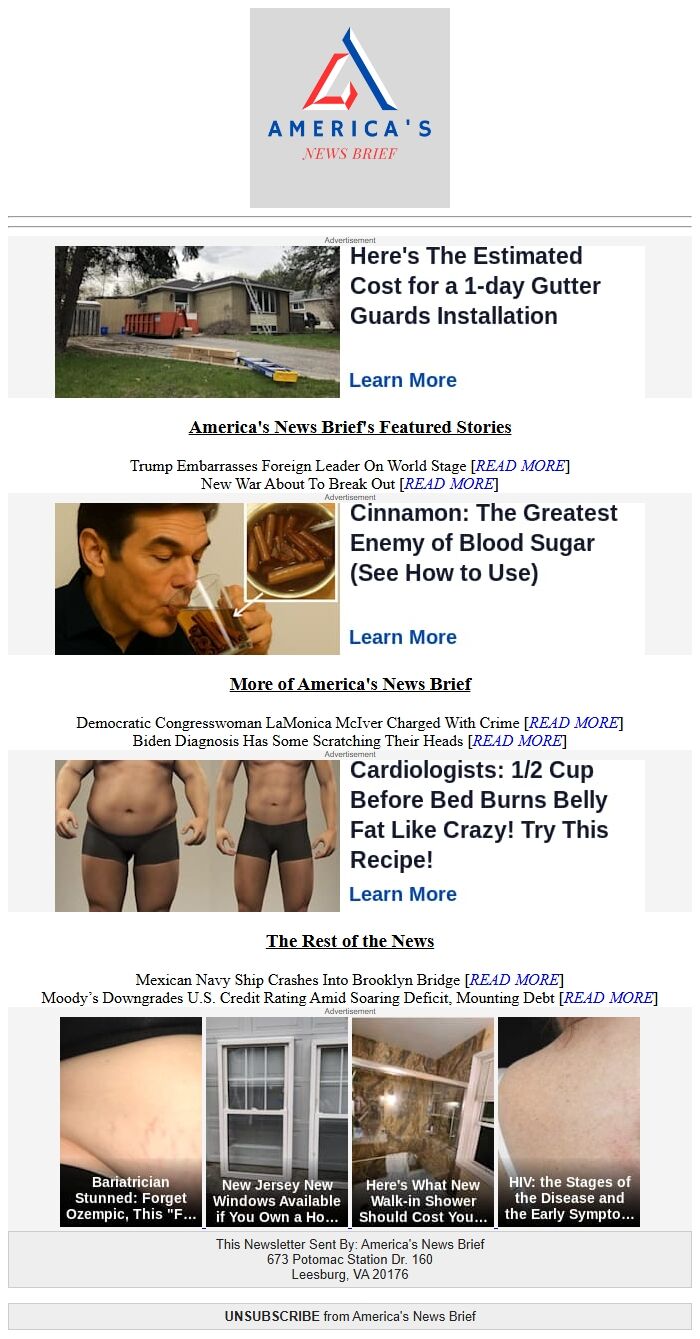The height and width of the screenshot is (1339, 700).
Task: Open the HIV stages ad tile
Action: point(569,1121)
